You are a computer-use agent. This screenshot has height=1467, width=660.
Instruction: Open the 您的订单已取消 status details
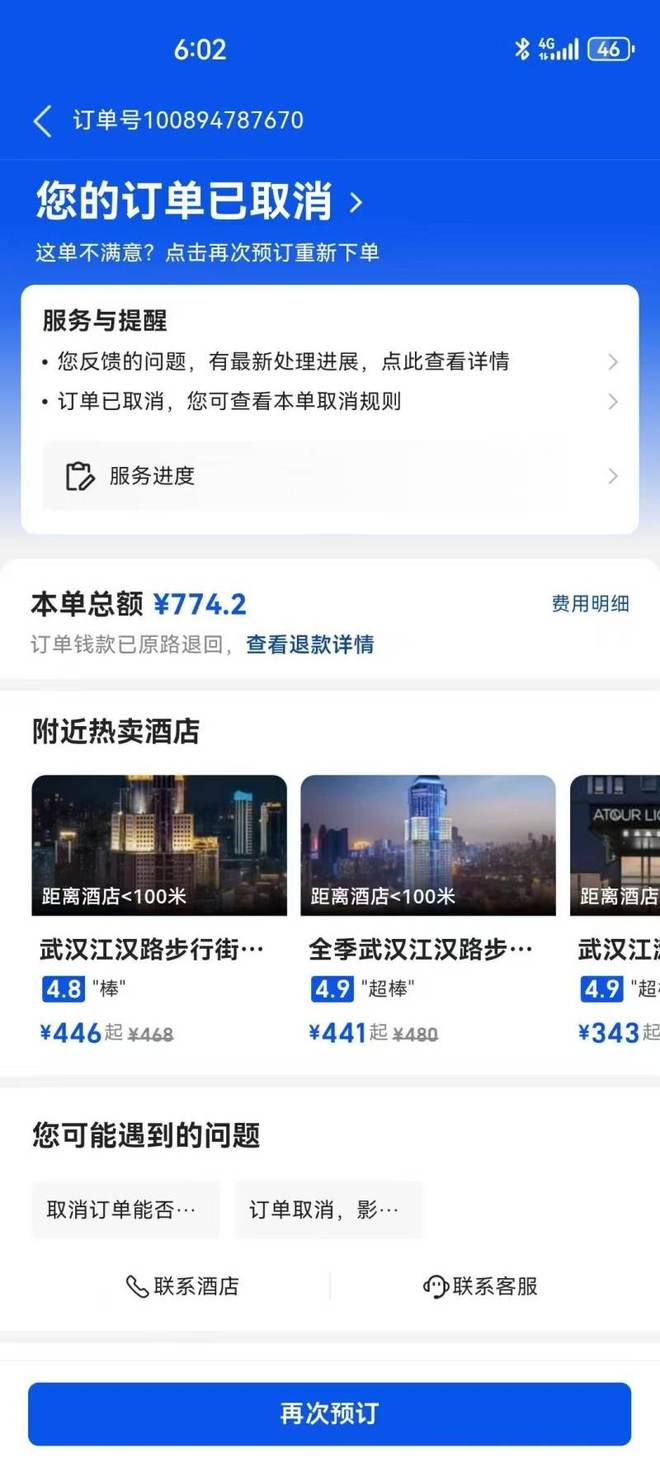coord(199,201)
